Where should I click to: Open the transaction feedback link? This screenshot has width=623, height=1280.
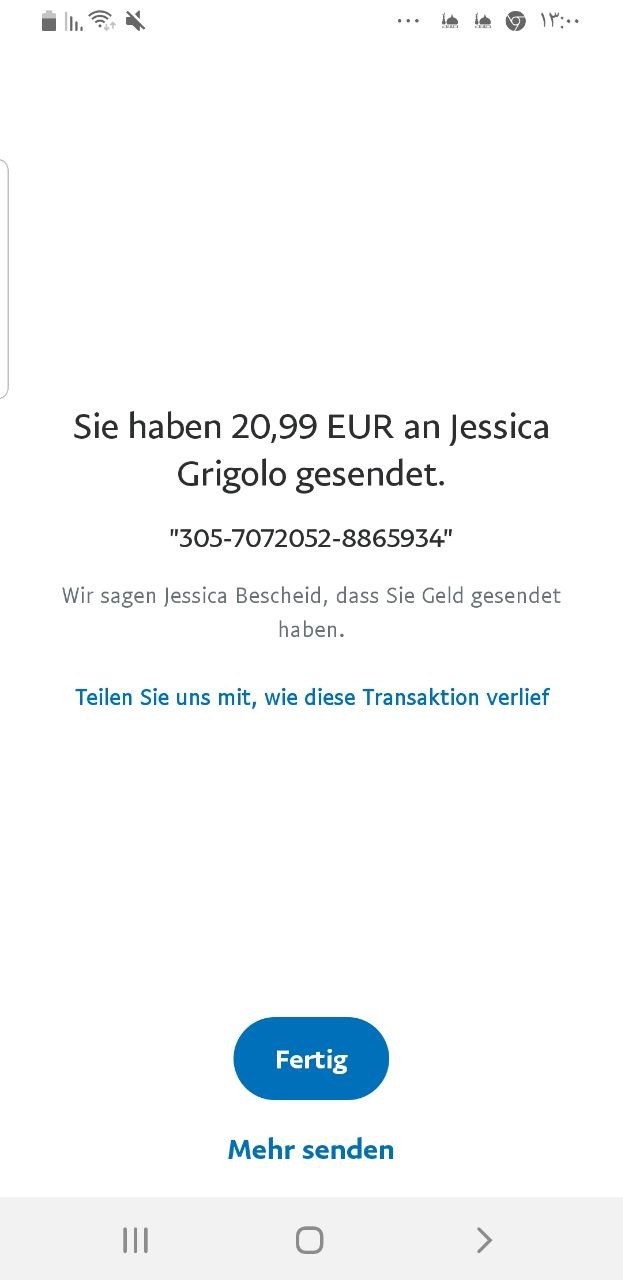coord(312,697)
